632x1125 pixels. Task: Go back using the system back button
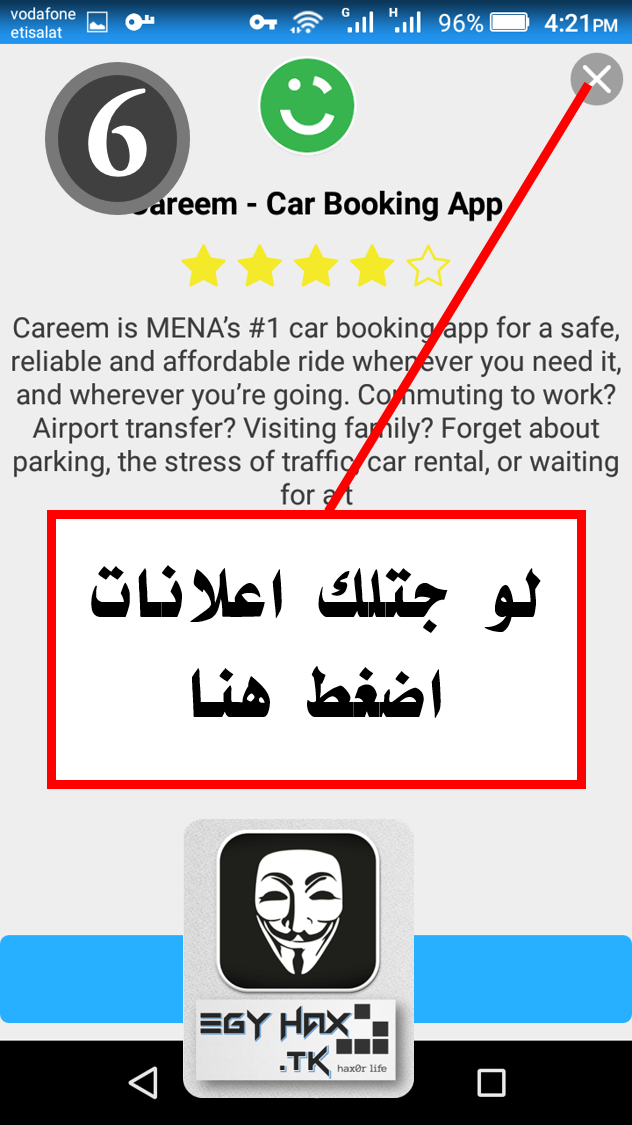(x=143, y=1082)
